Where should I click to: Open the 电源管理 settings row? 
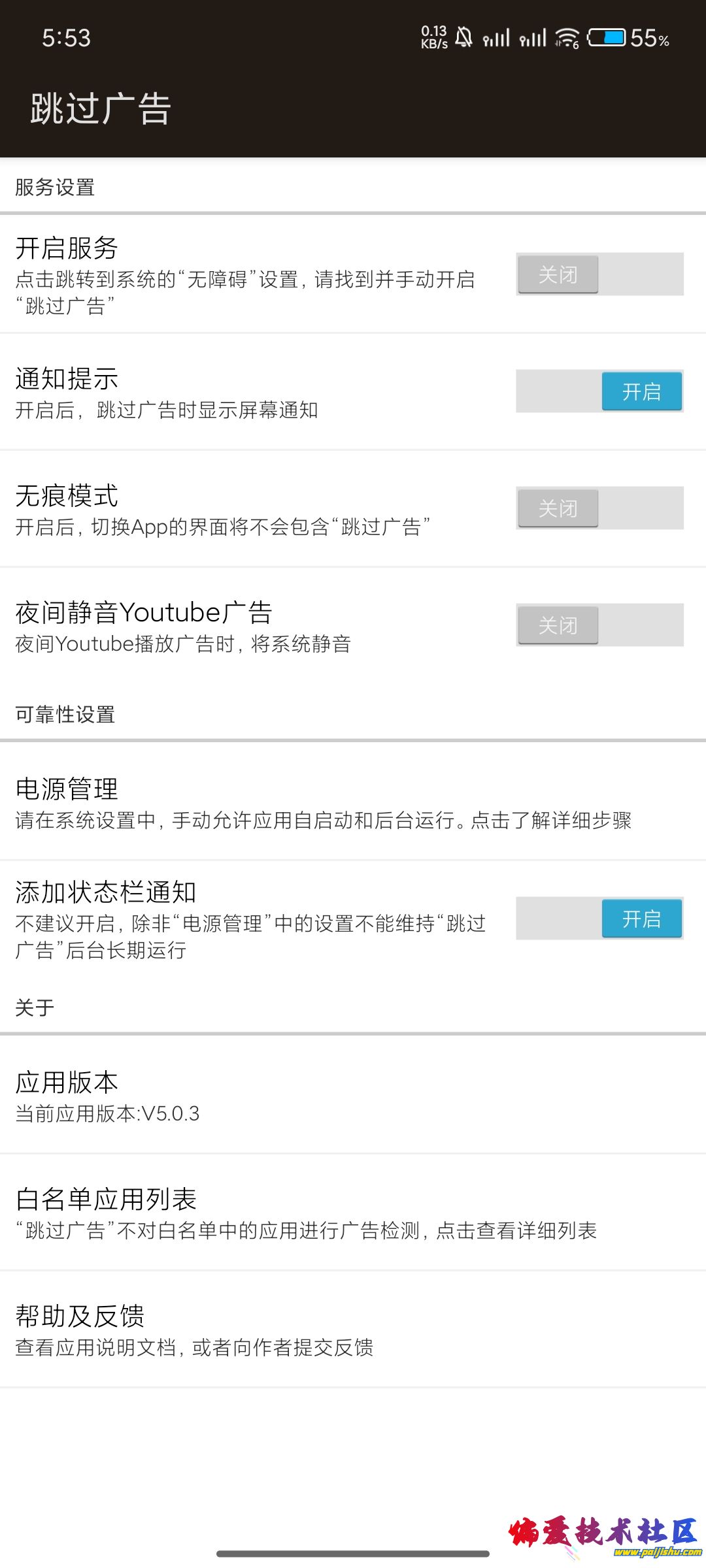(323, 803)
